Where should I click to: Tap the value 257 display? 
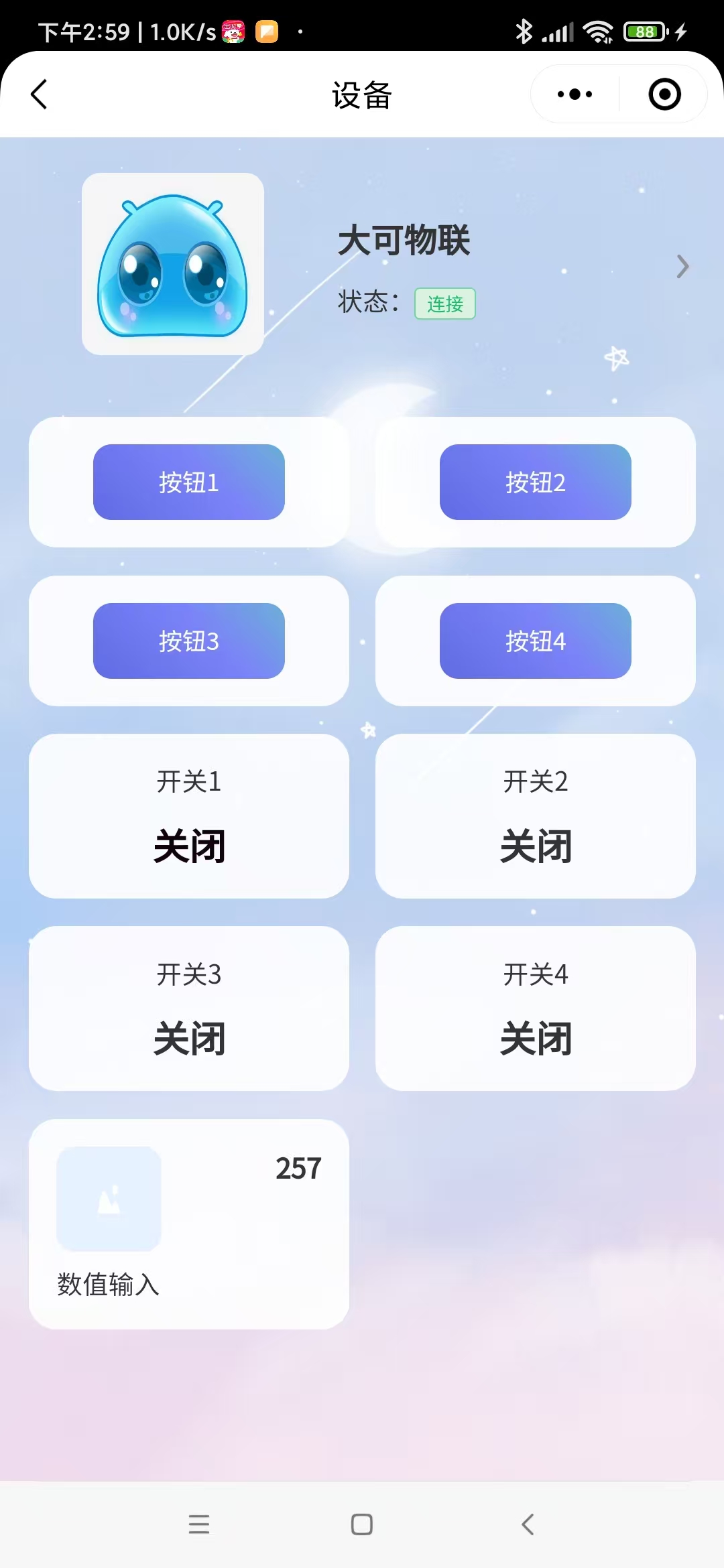[298, 1168]
